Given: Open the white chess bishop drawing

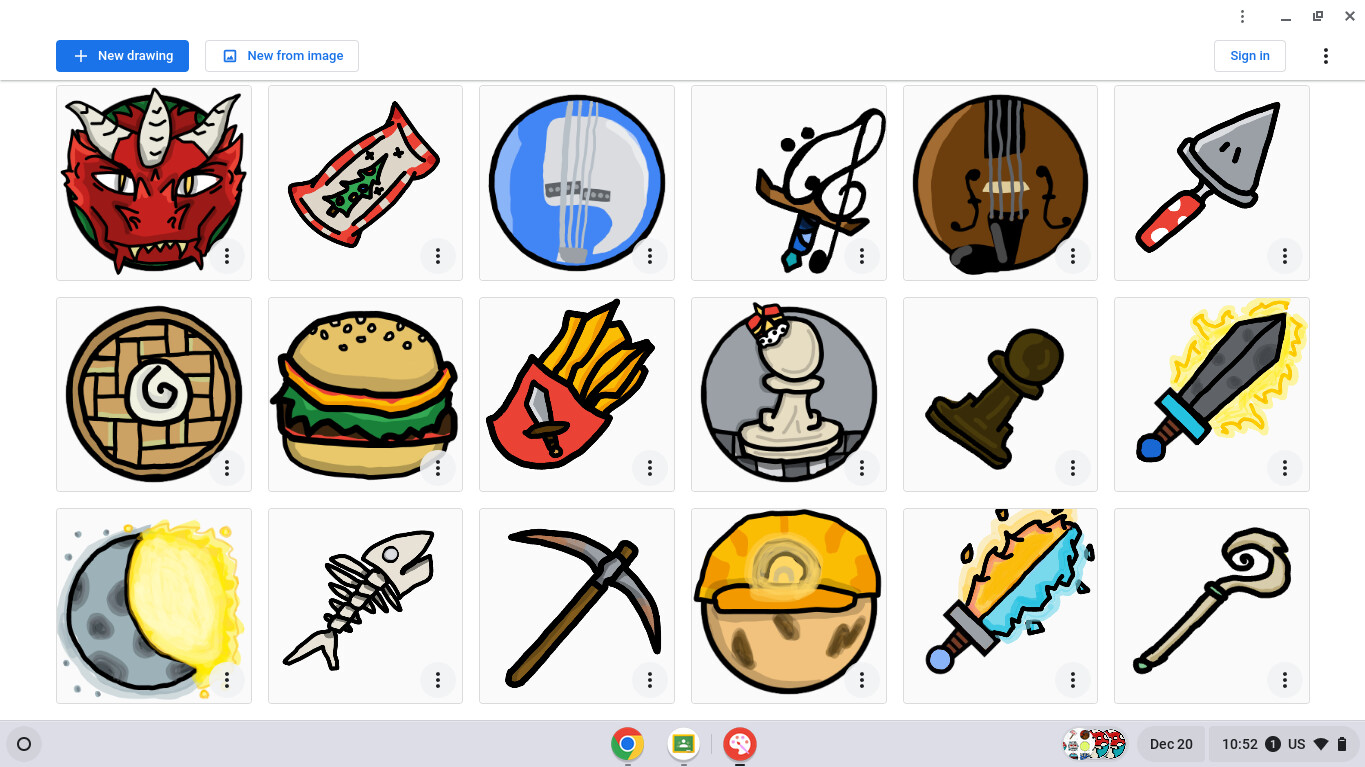Looking at the screenshot, I should pyautogui.click(x=788, y=392).
